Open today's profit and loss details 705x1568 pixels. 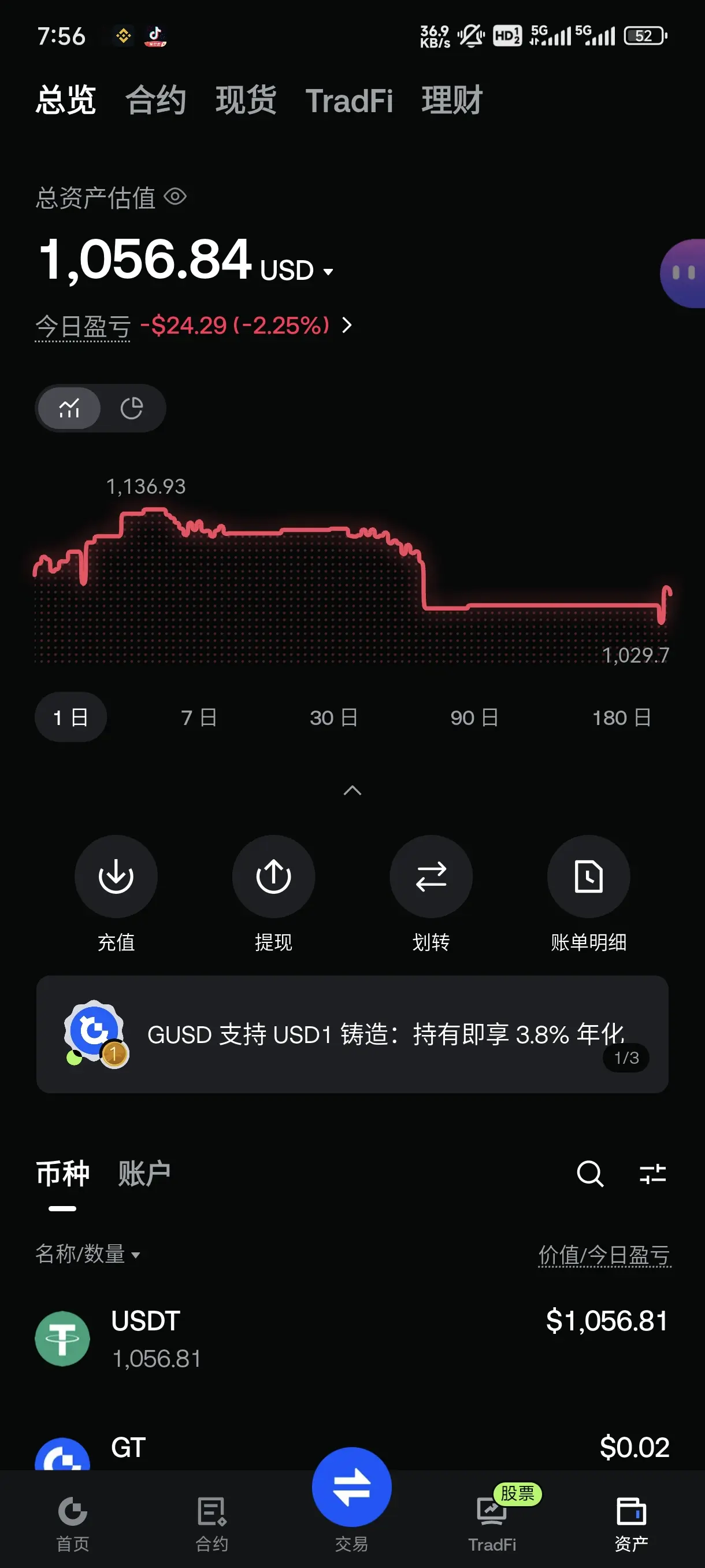[x=194, y=326]
